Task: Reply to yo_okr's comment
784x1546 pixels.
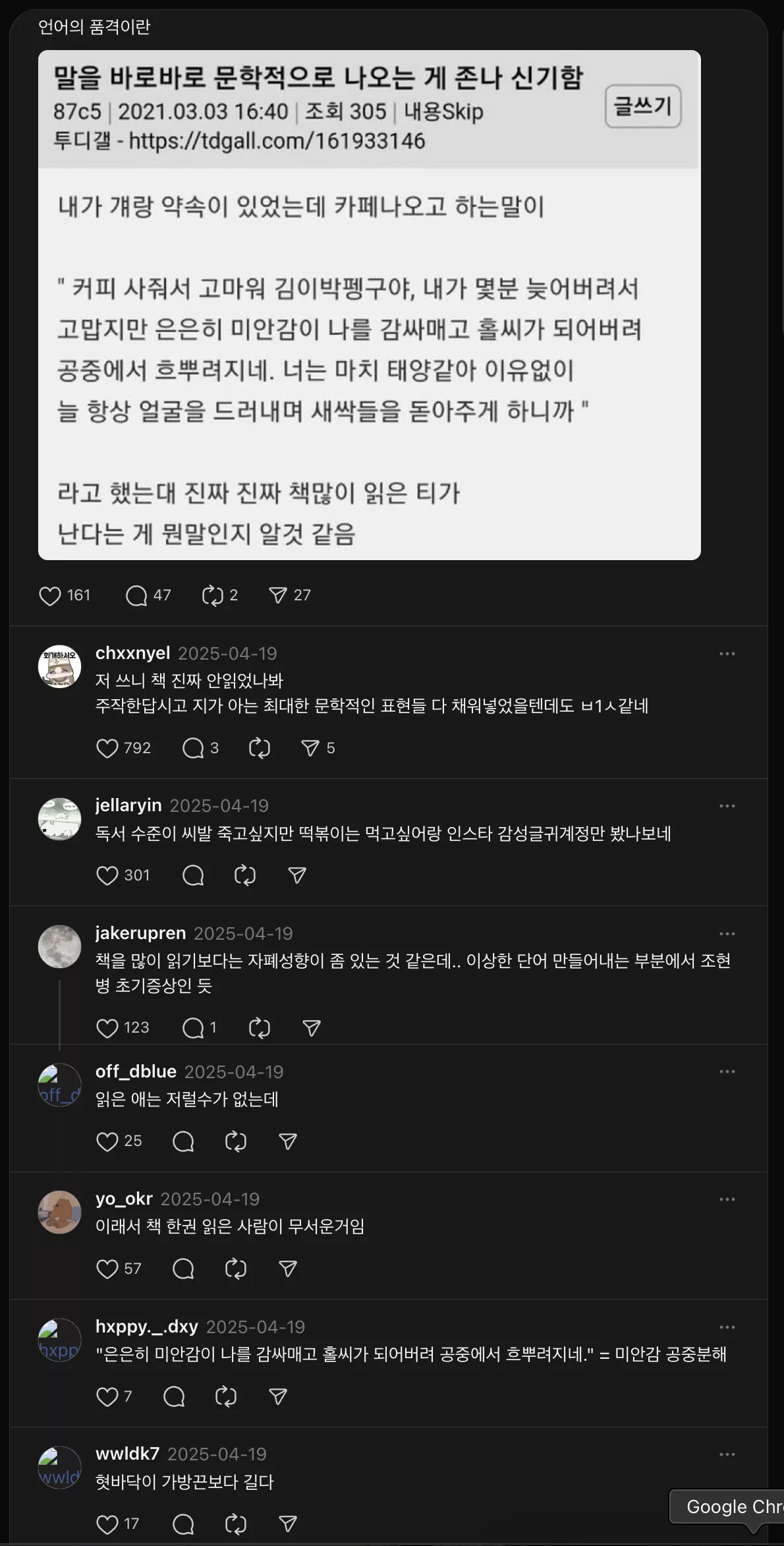Action: 183,1269
